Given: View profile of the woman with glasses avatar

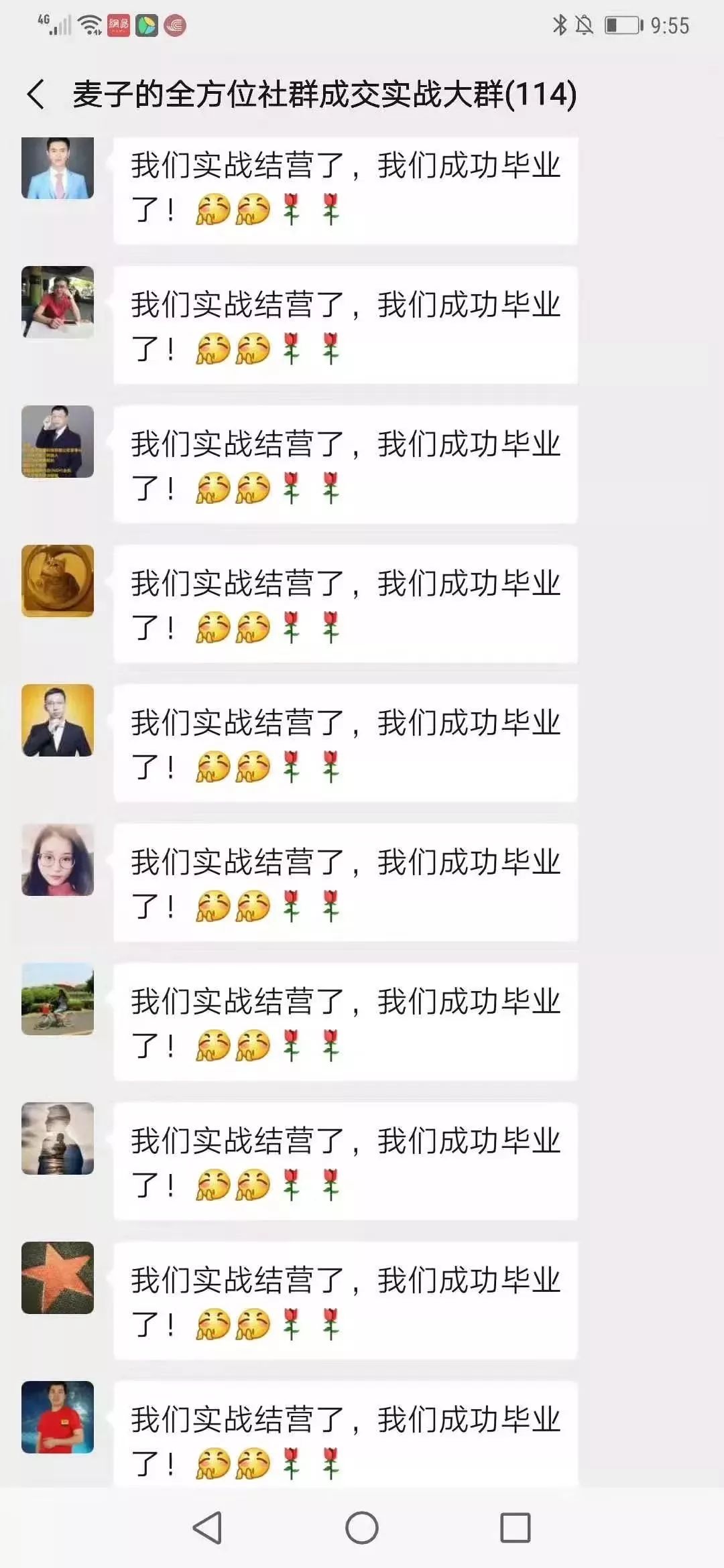Looking at the screenshot, I should coord(58,860).
